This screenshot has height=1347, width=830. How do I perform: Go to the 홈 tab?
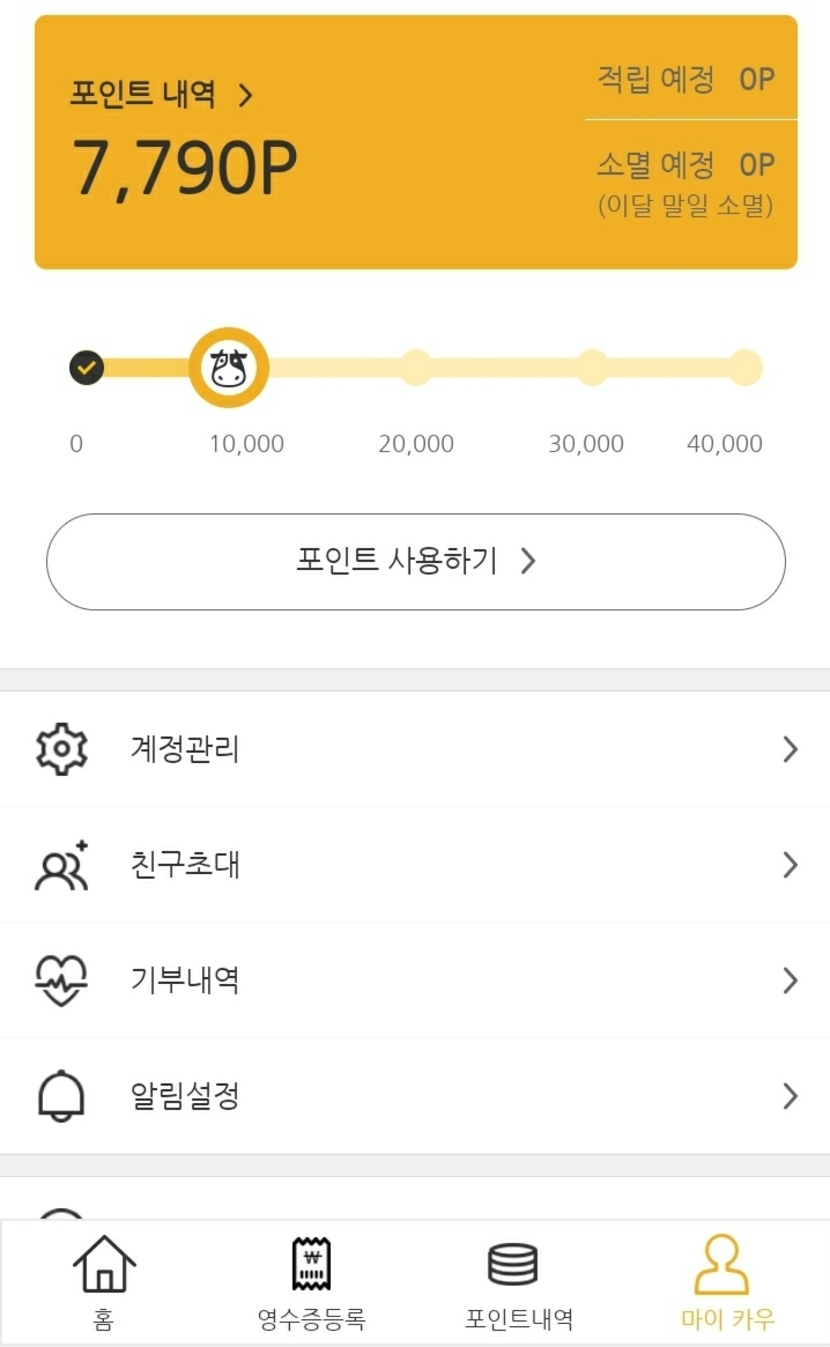(x=104, y=1282)
